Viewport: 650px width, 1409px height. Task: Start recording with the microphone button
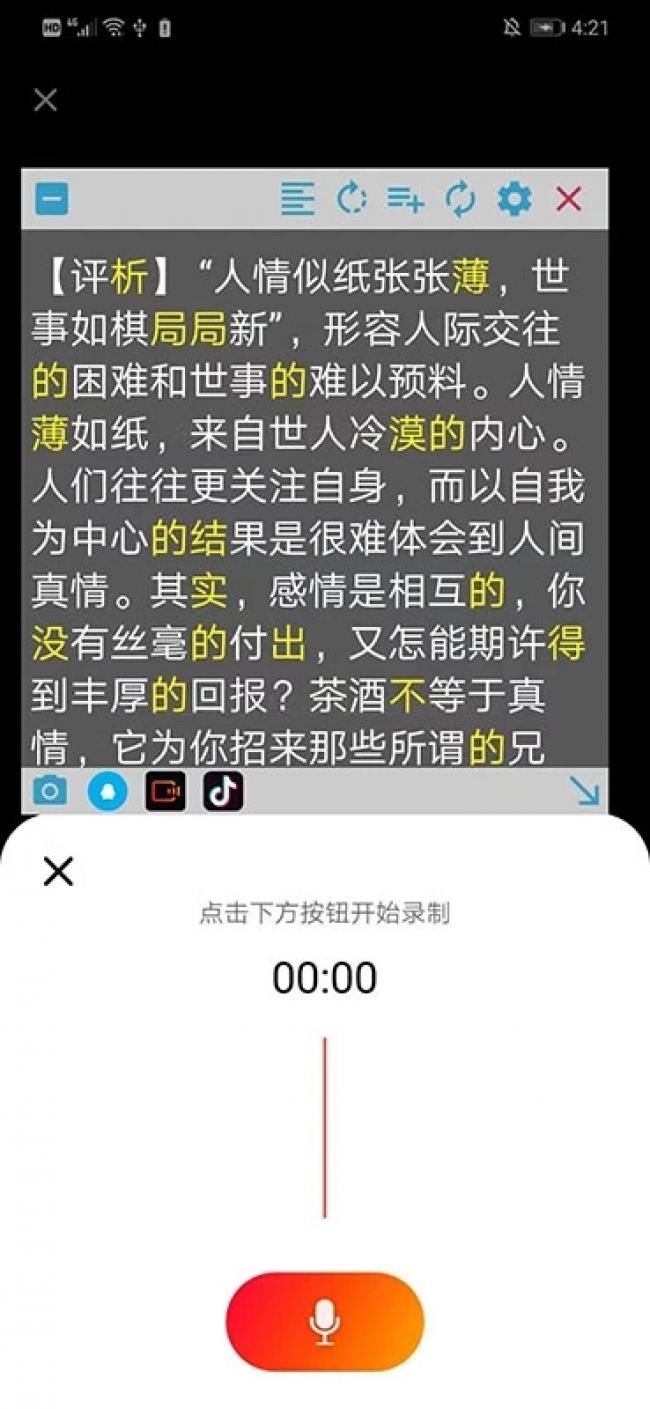pos(325,1322)
